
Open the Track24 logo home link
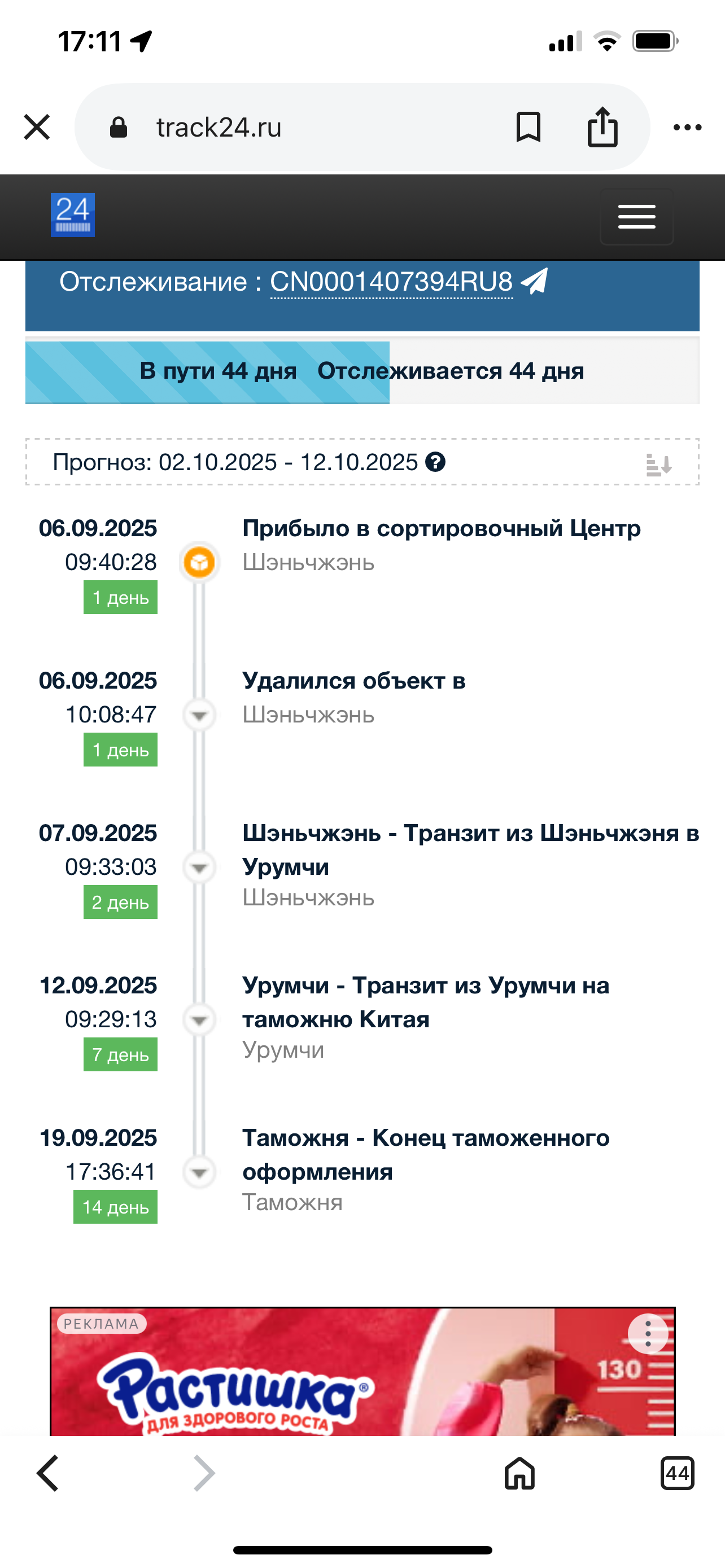tap(72, 215)
